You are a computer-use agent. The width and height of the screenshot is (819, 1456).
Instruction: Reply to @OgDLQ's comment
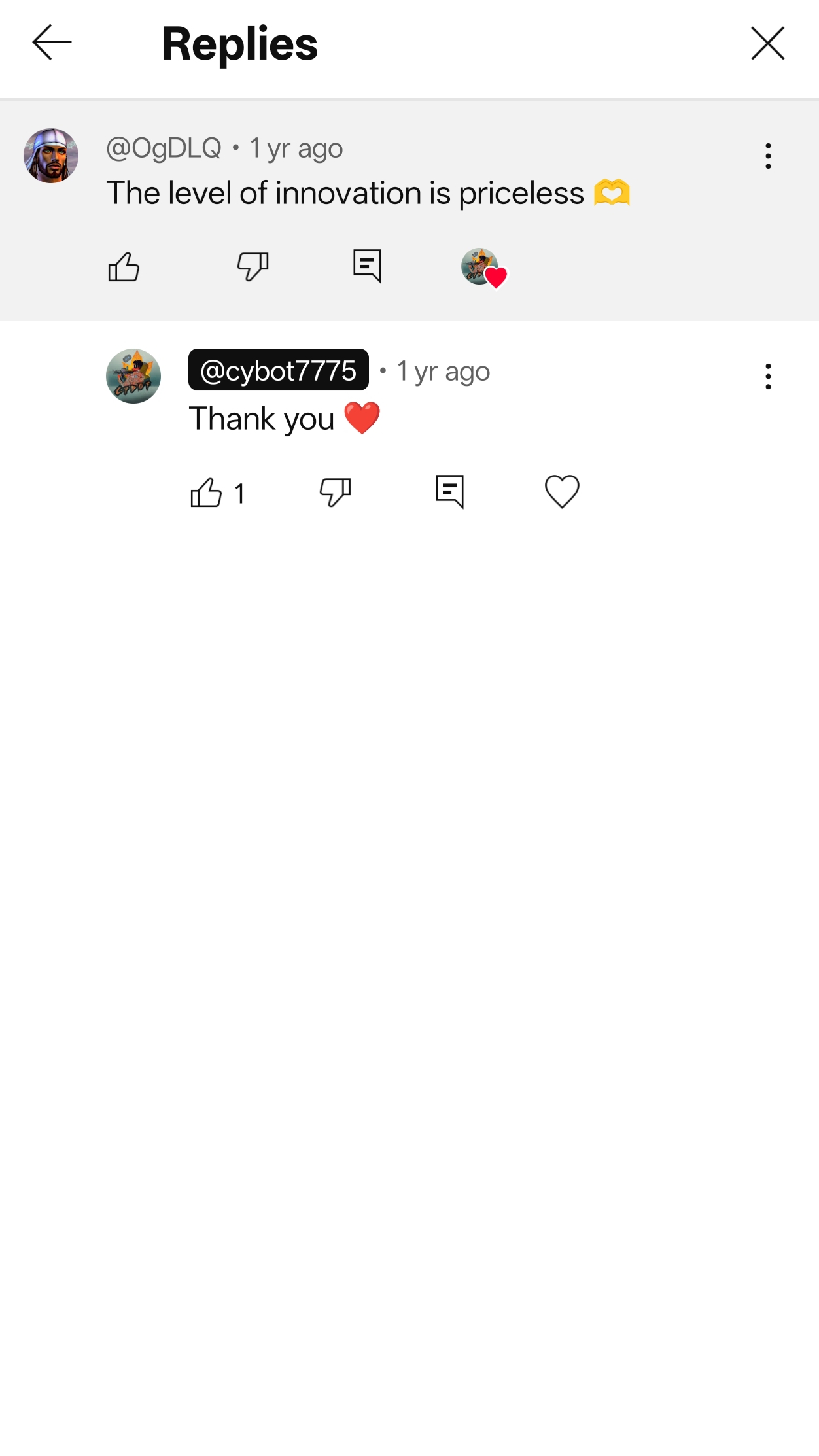(x=367, y=266)
